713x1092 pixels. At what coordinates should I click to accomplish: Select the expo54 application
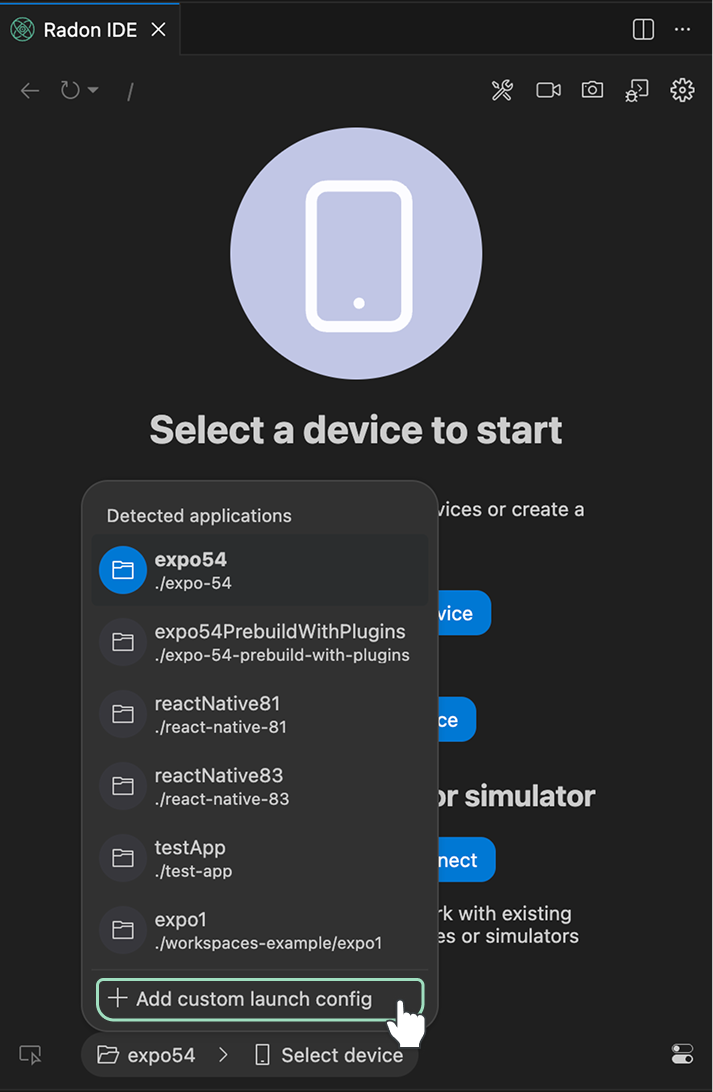259,570
